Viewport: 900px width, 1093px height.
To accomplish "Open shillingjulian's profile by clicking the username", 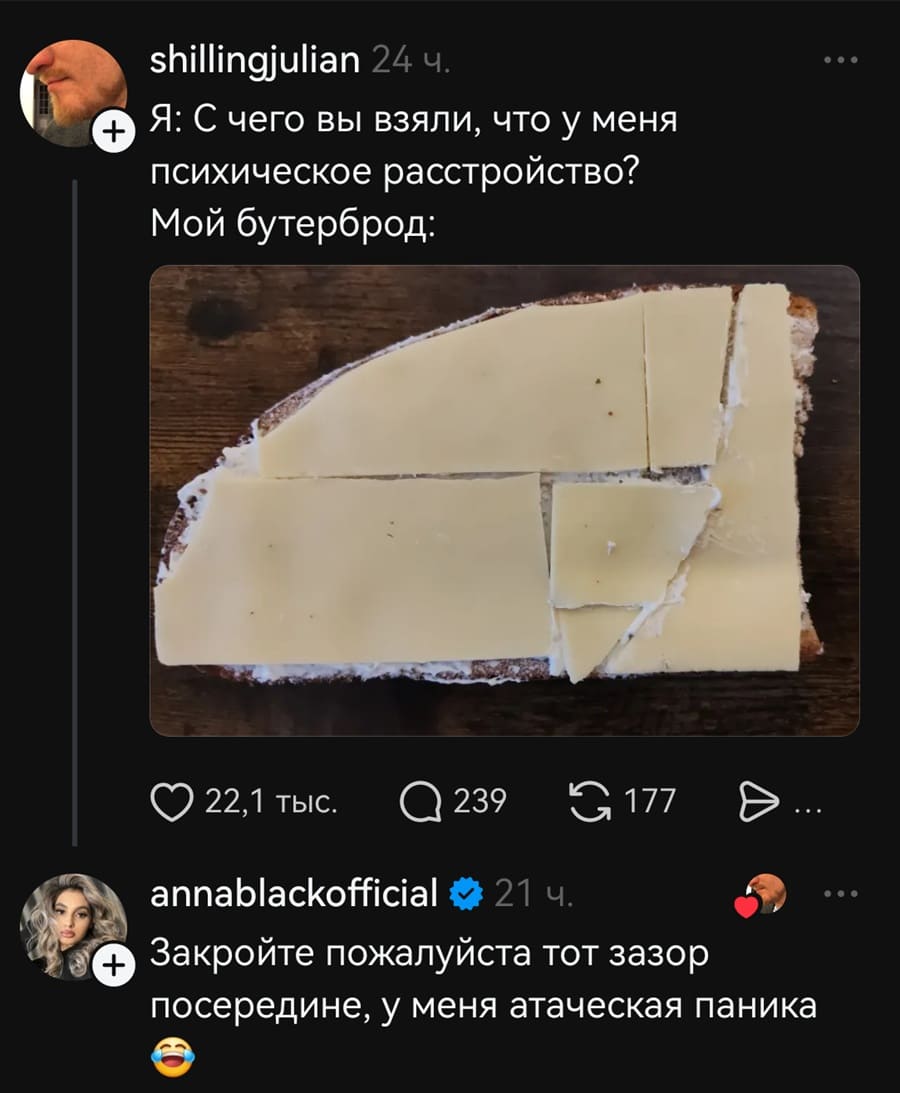I will 257,61.
